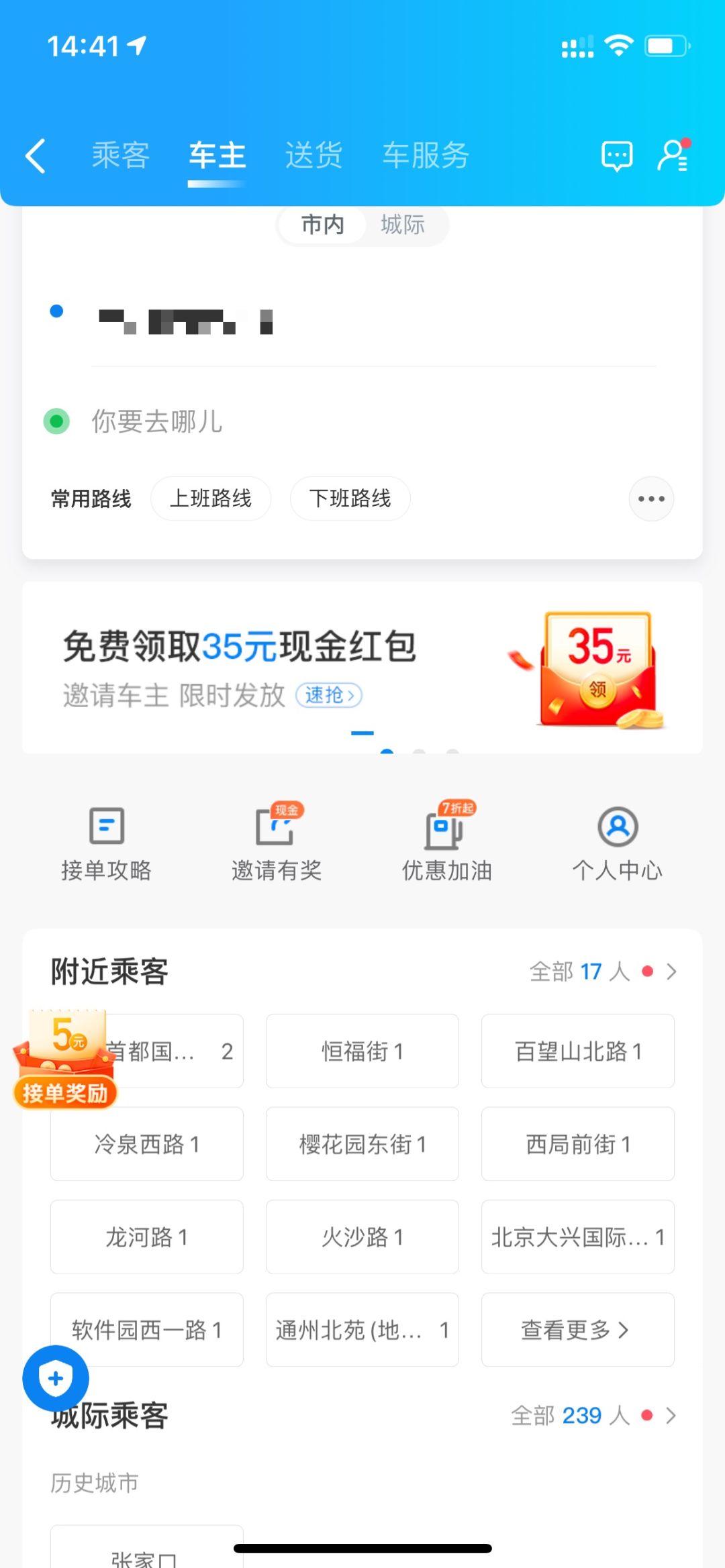
Task: Open the blue safety shield button
Action: [x=56, y=1379]
